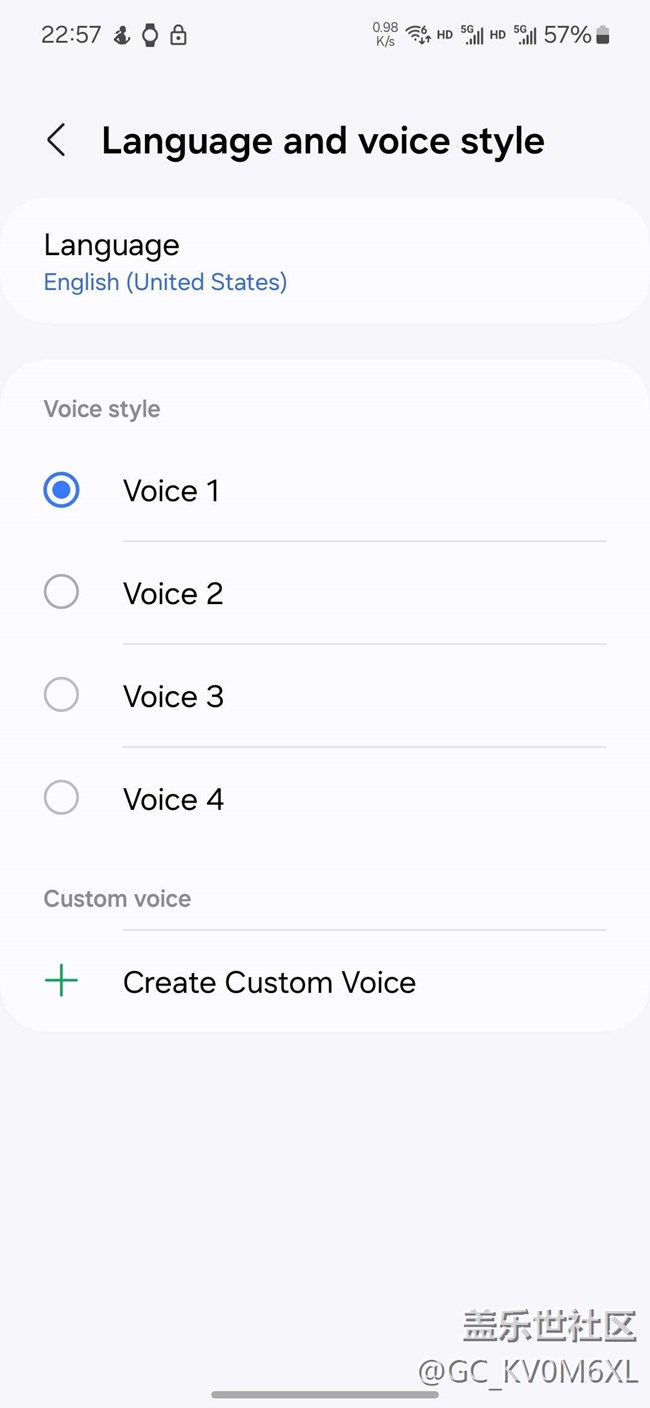Screen dimensions: 650x1408
Task: Select the Voice 1 radio option
Action: pos(62,491)
